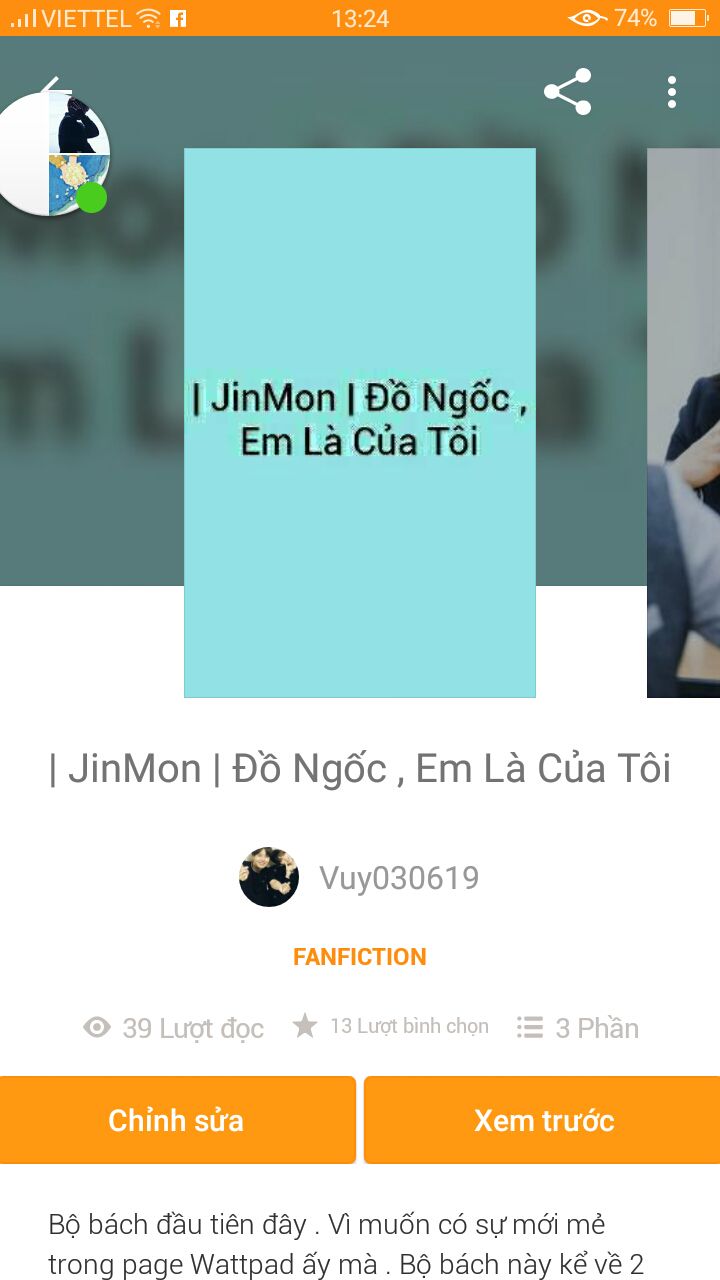The height and width of the screenshot is (1280, 720).
Task: Tap the Chỉnh sửa button
Action: point(177,1120)
